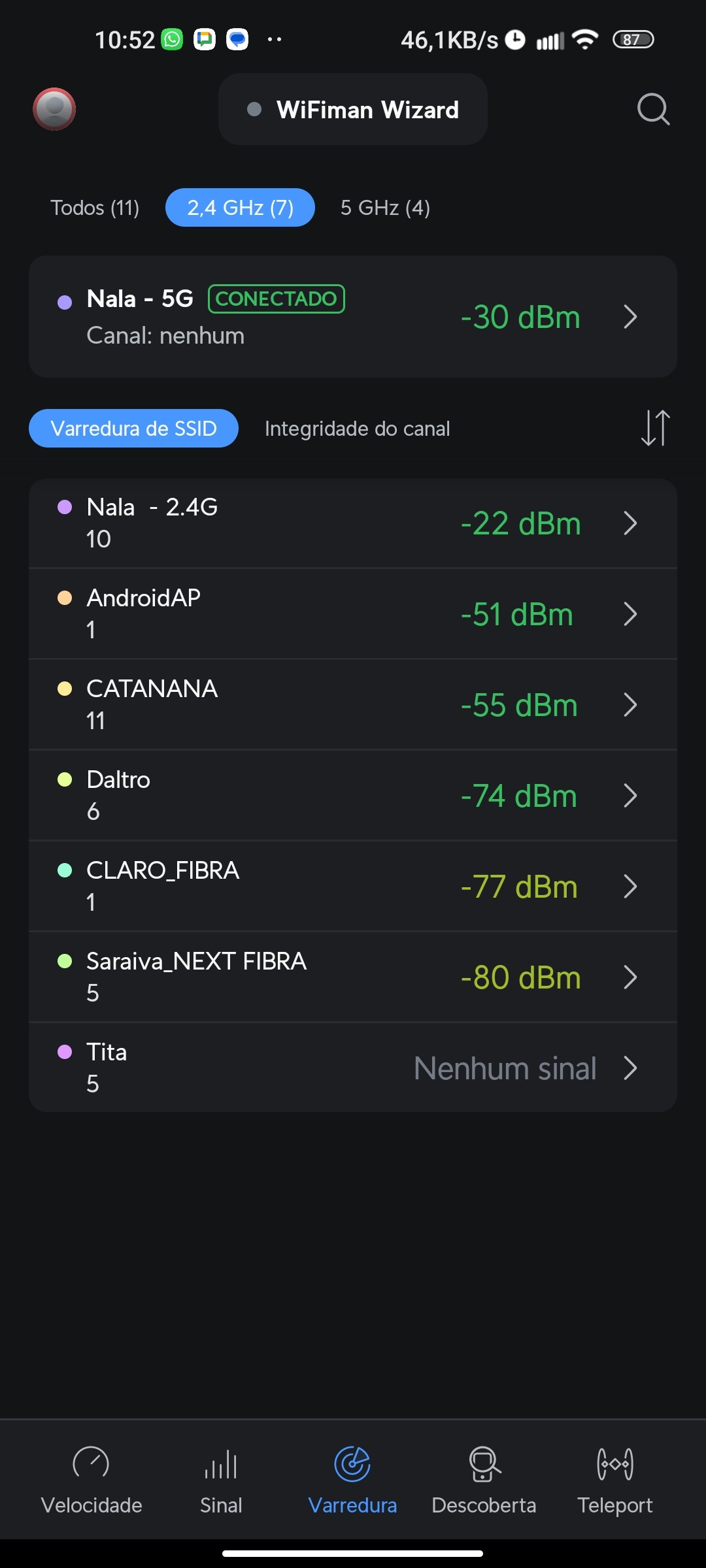Screen dimensions: 706x1568
Task: Open the CATANANA network entry
Action: coord(353,705)
